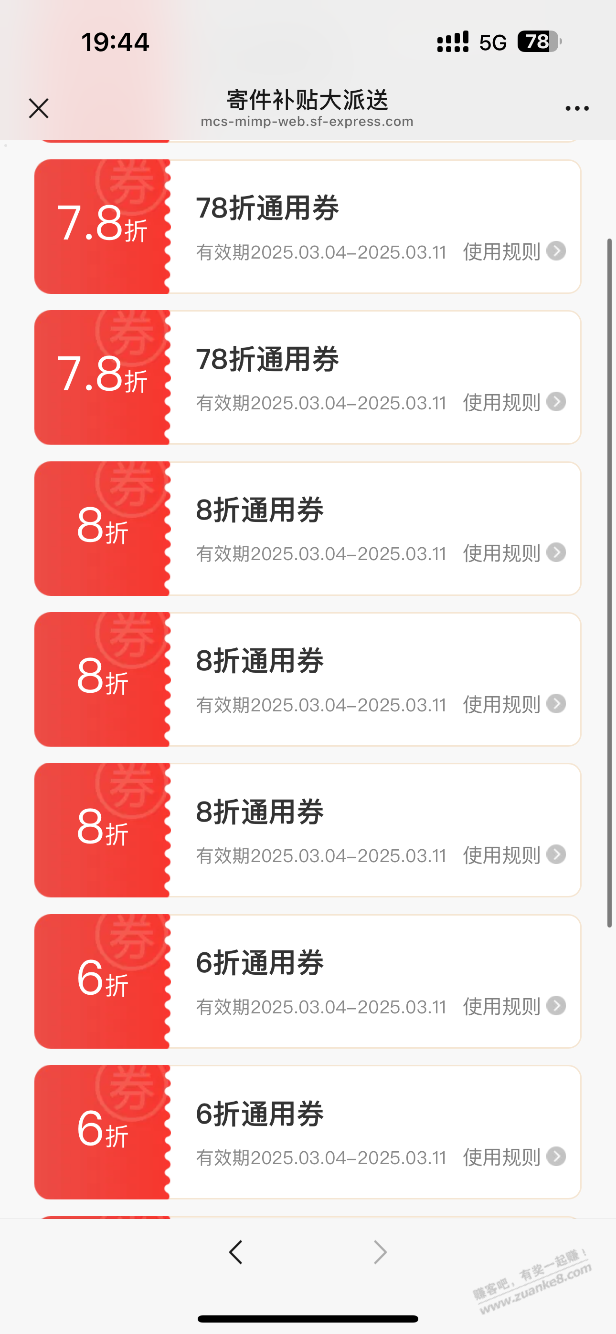This screenshot has height=1334, width=616.
Task: Go back with the browser back arrow
Action: [236, 1251]
